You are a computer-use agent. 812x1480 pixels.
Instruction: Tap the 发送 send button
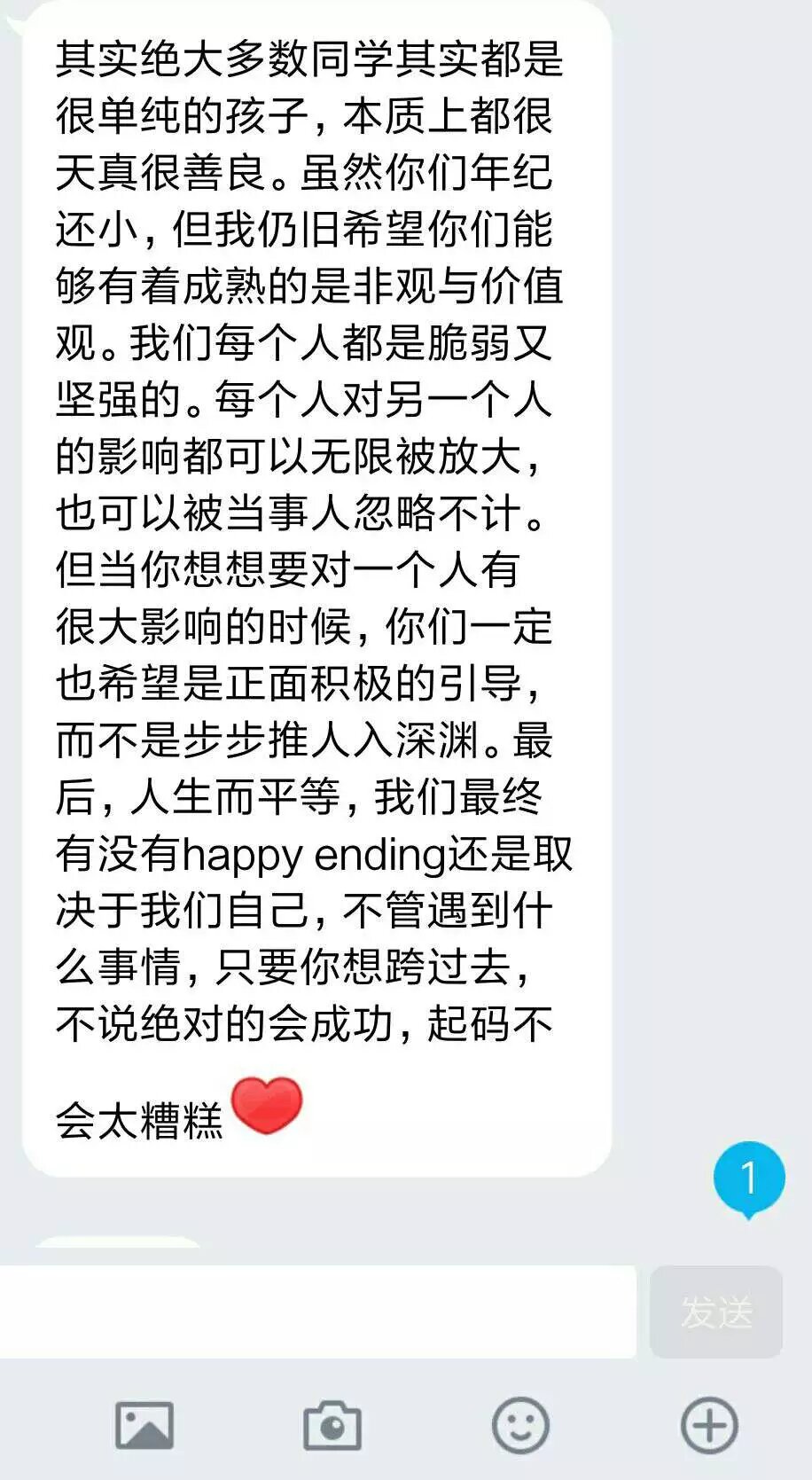716,1312
